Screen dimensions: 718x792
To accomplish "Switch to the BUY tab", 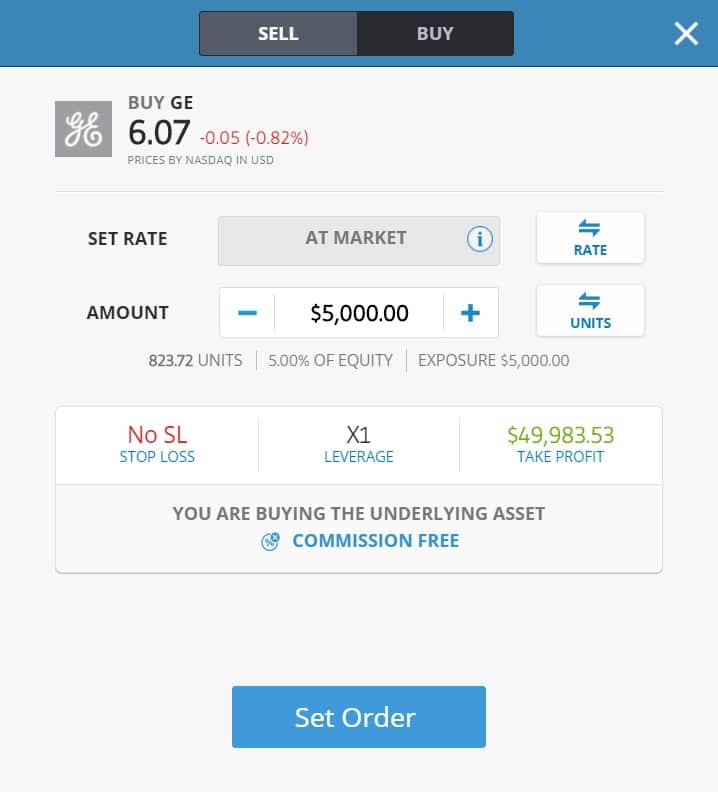I will tap(435, 33).
